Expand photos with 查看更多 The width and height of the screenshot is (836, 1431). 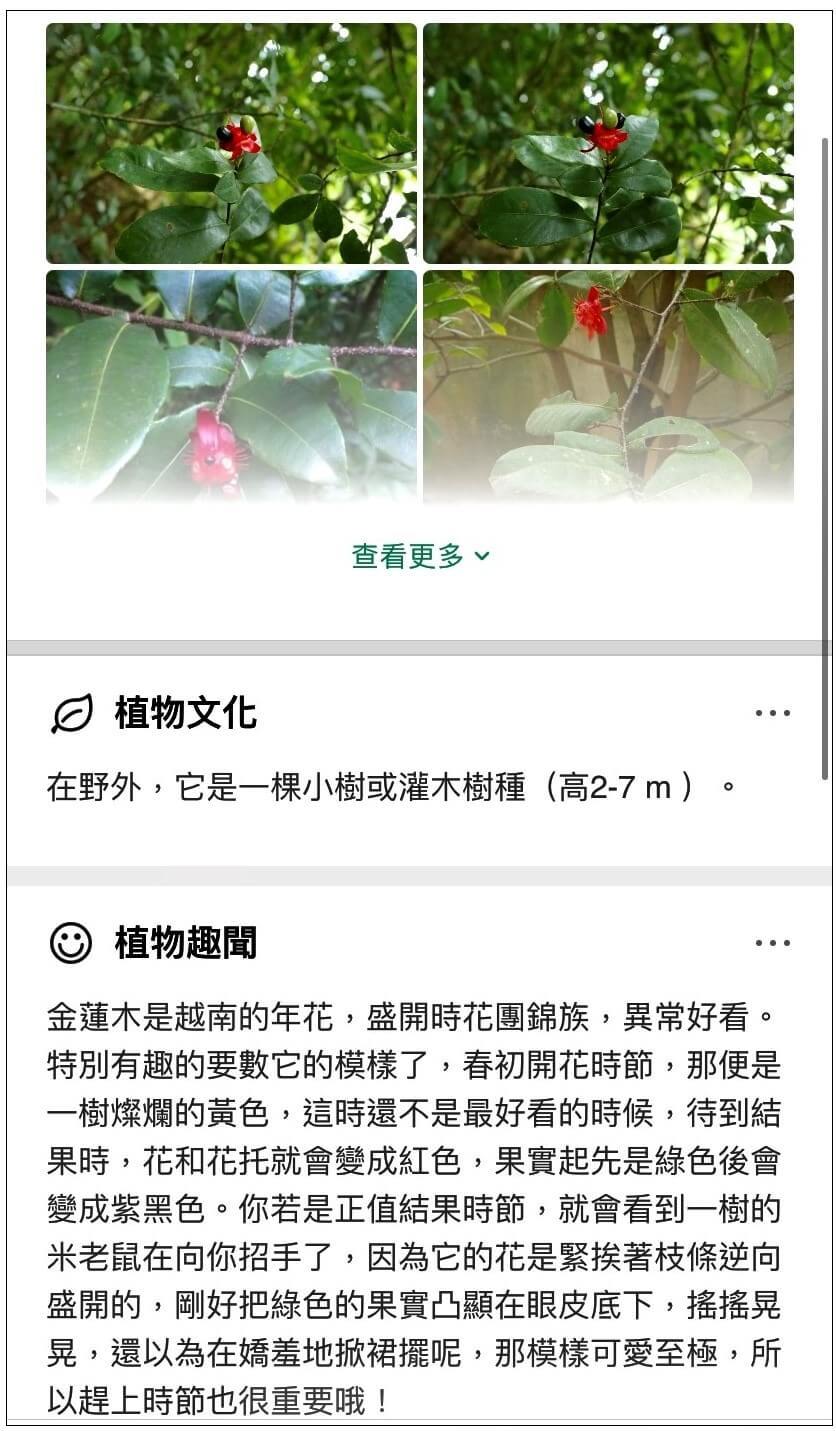[420, 556]
